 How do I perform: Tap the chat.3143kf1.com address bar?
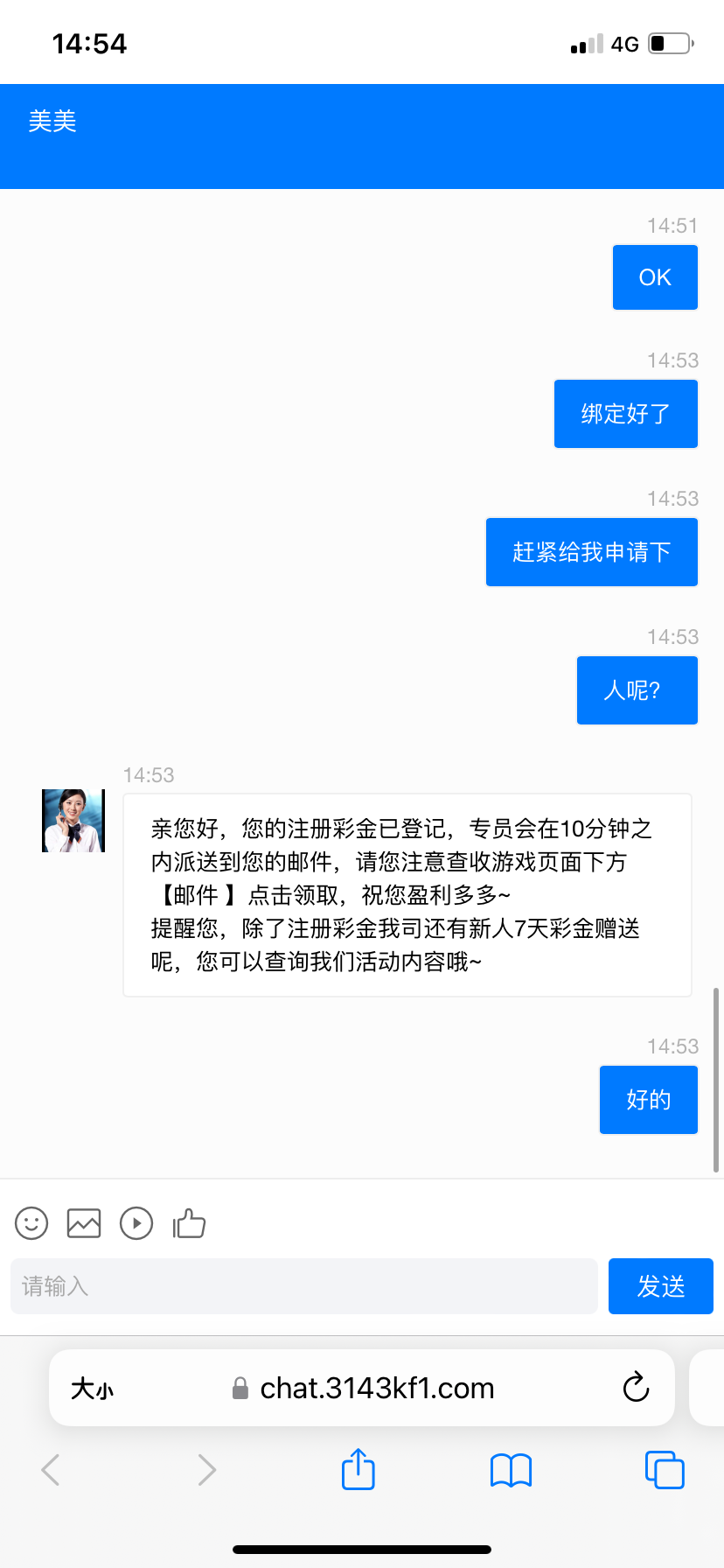point(376,1388)
